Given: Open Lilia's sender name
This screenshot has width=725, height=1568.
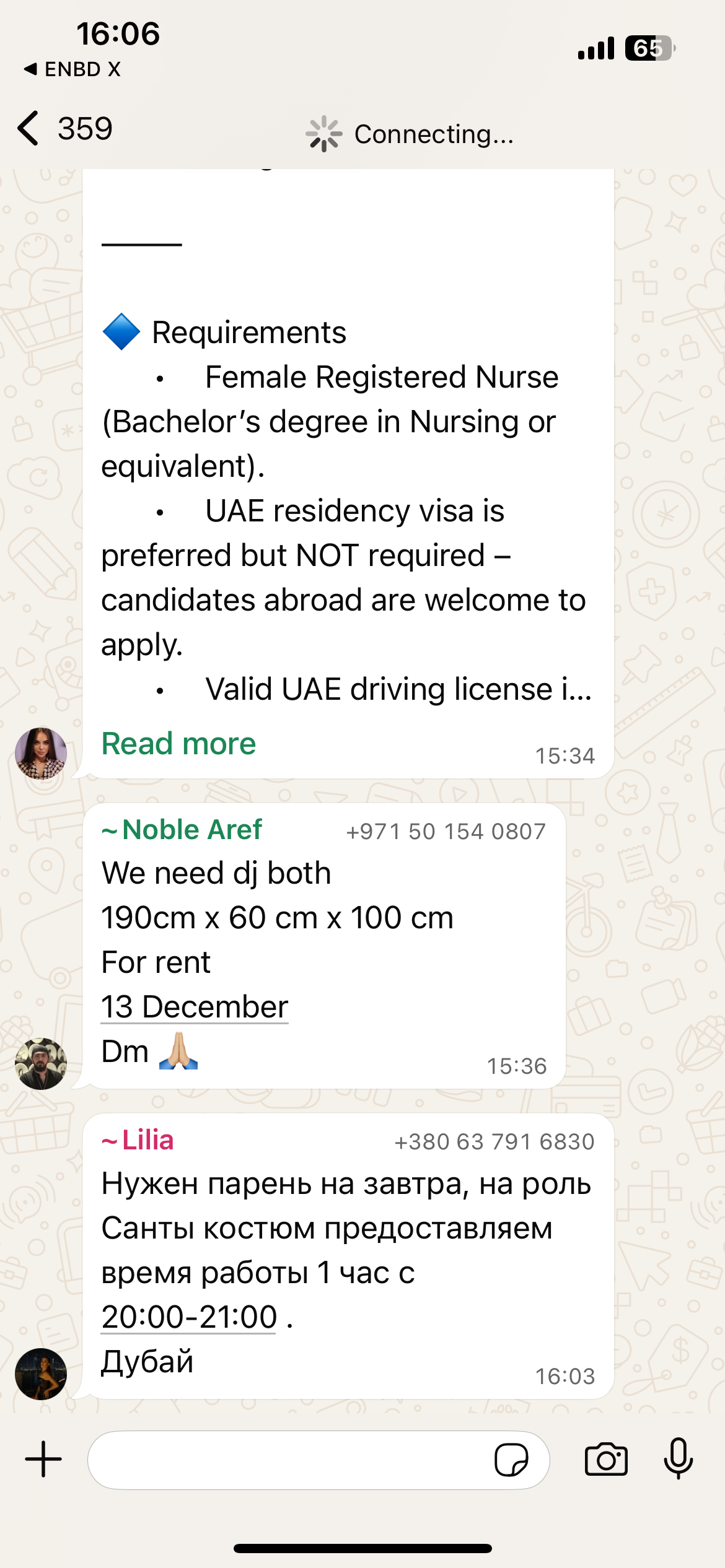Looking at the screenshot, I should 147,1140.
